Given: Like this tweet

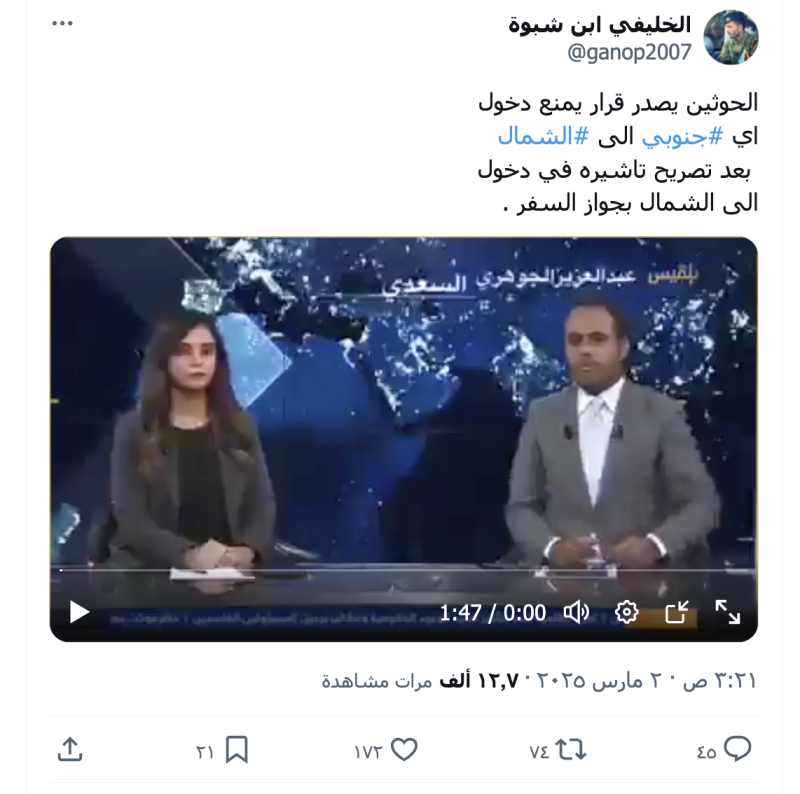Looking at the screenshot, I should pos(403,749).
